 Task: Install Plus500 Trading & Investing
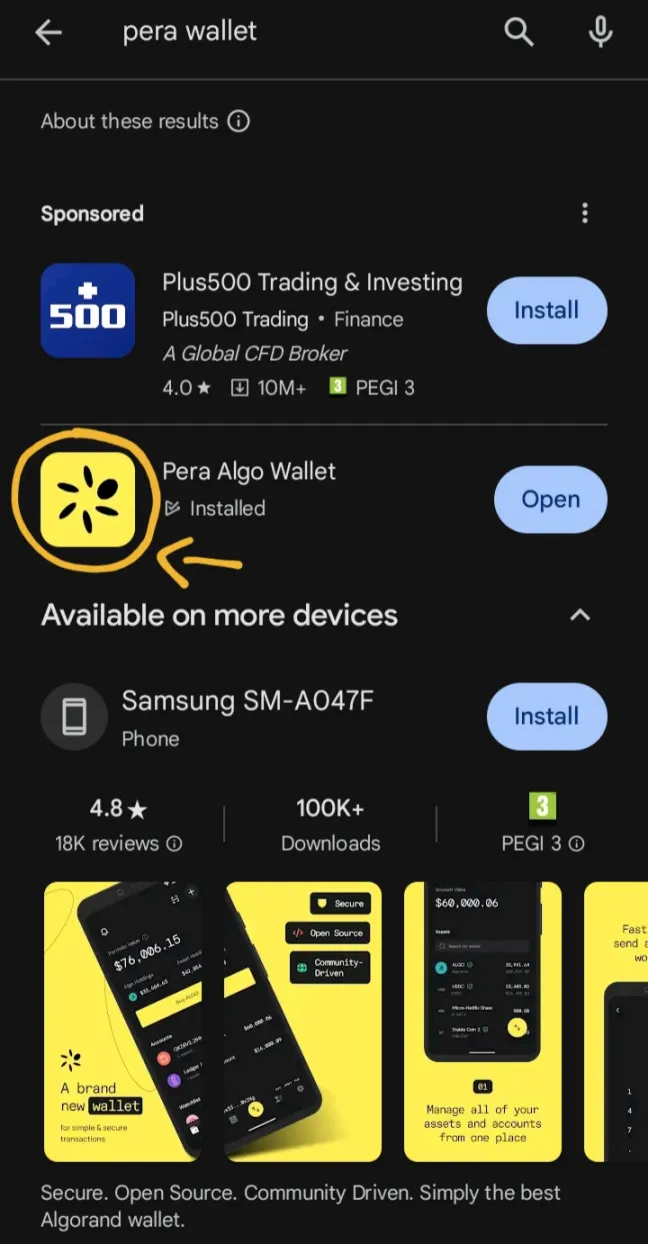(546, 311)
